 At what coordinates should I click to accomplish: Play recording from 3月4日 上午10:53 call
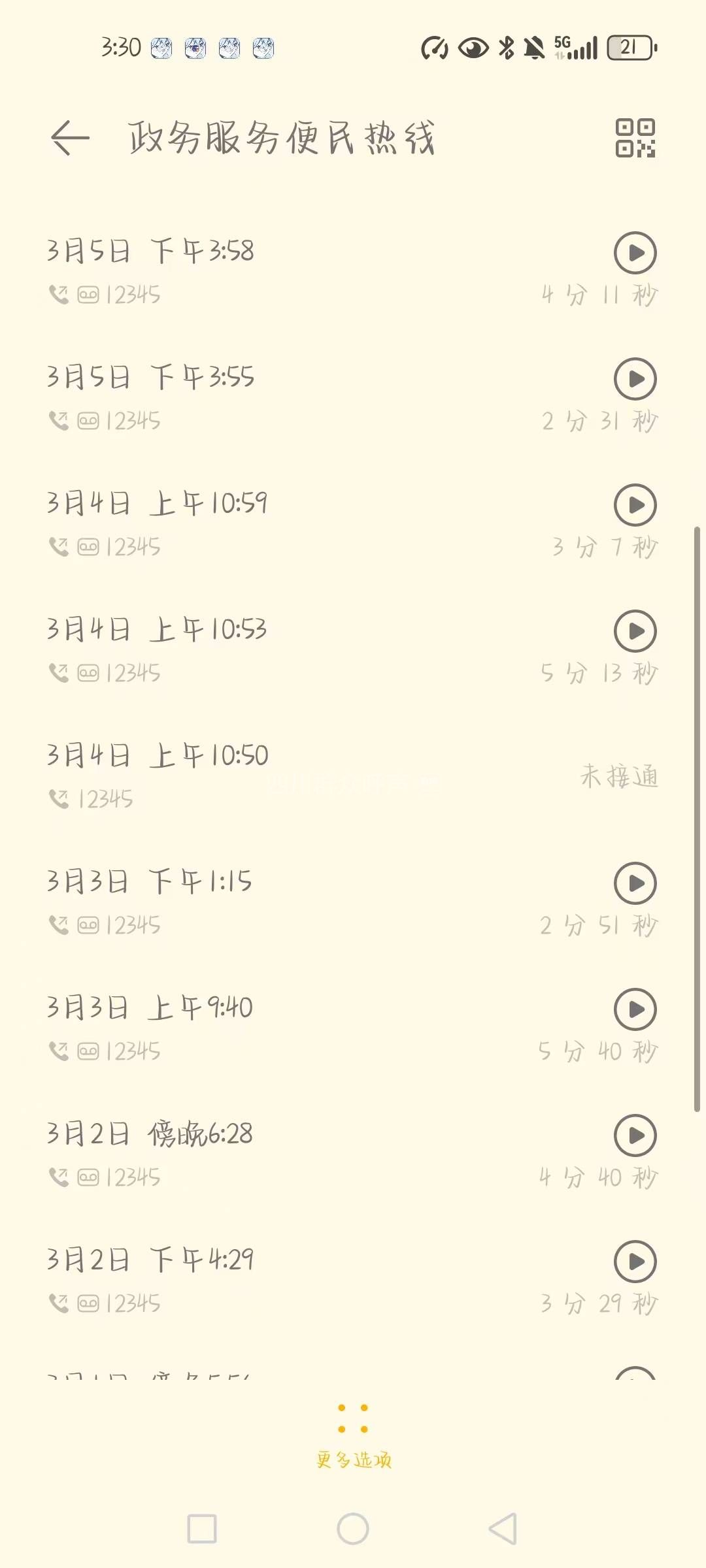(x=635, y=631)
